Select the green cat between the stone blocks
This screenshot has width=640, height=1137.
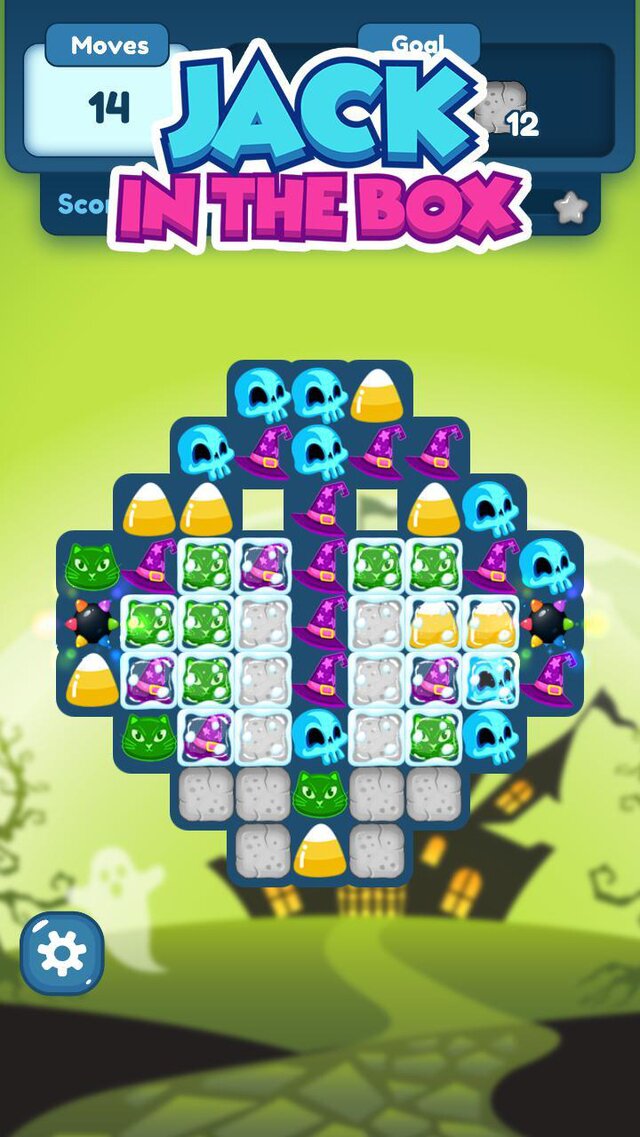click(319, 795)
